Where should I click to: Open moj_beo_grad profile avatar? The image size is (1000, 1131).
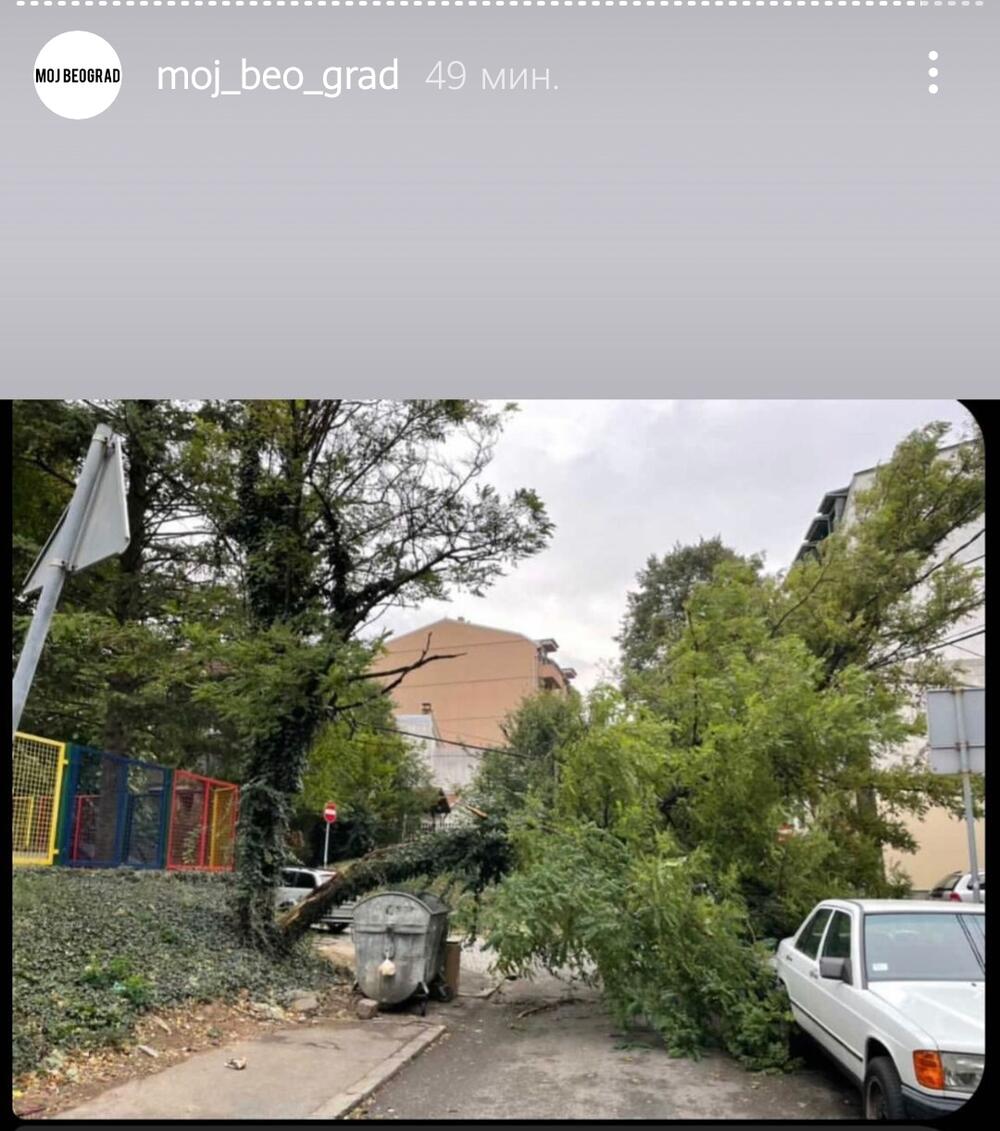click(77, 75)
